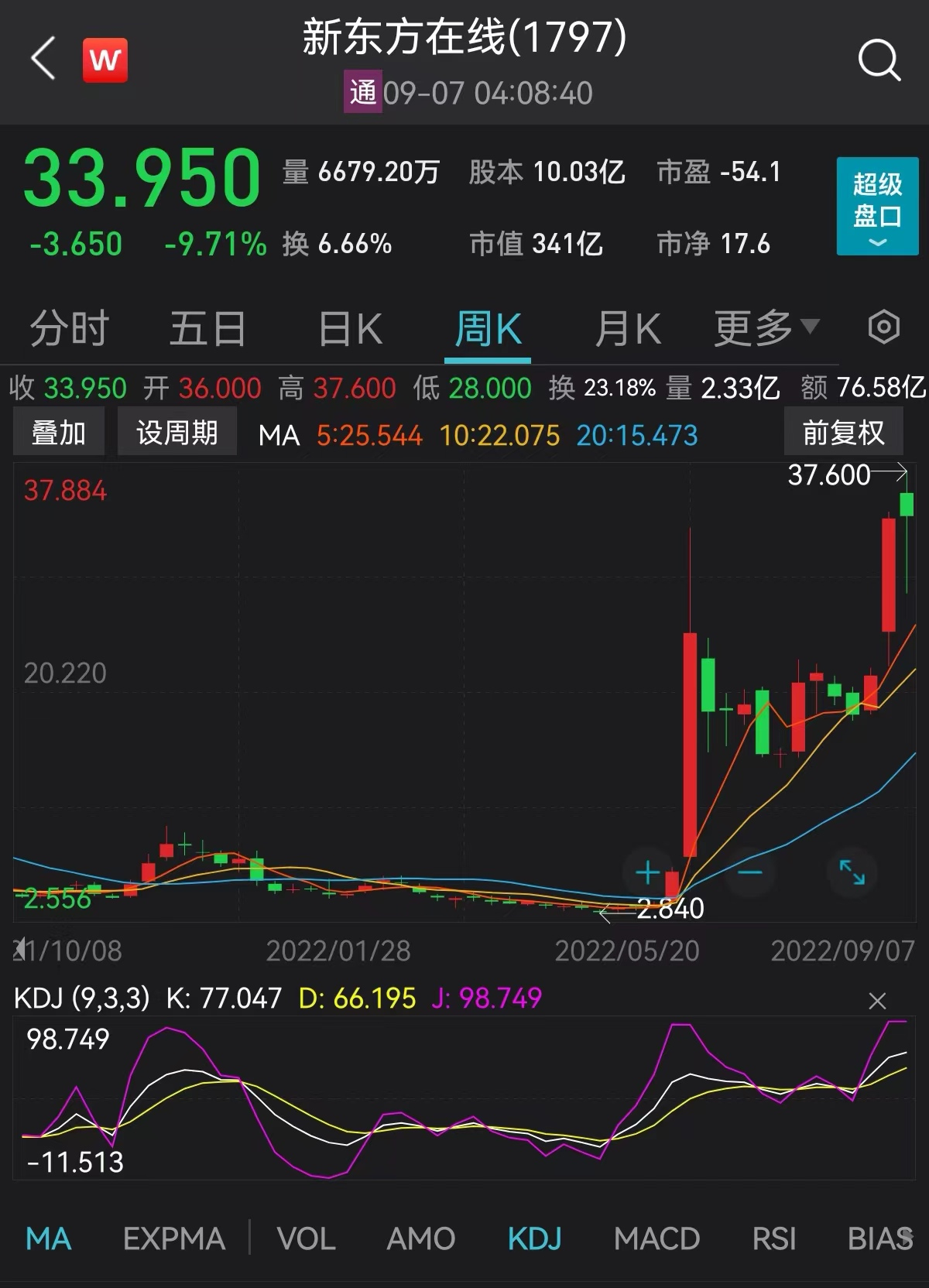Open the stock search magnifier
The height and width of the screenshot is (1288, 929).
pos(879,60)
